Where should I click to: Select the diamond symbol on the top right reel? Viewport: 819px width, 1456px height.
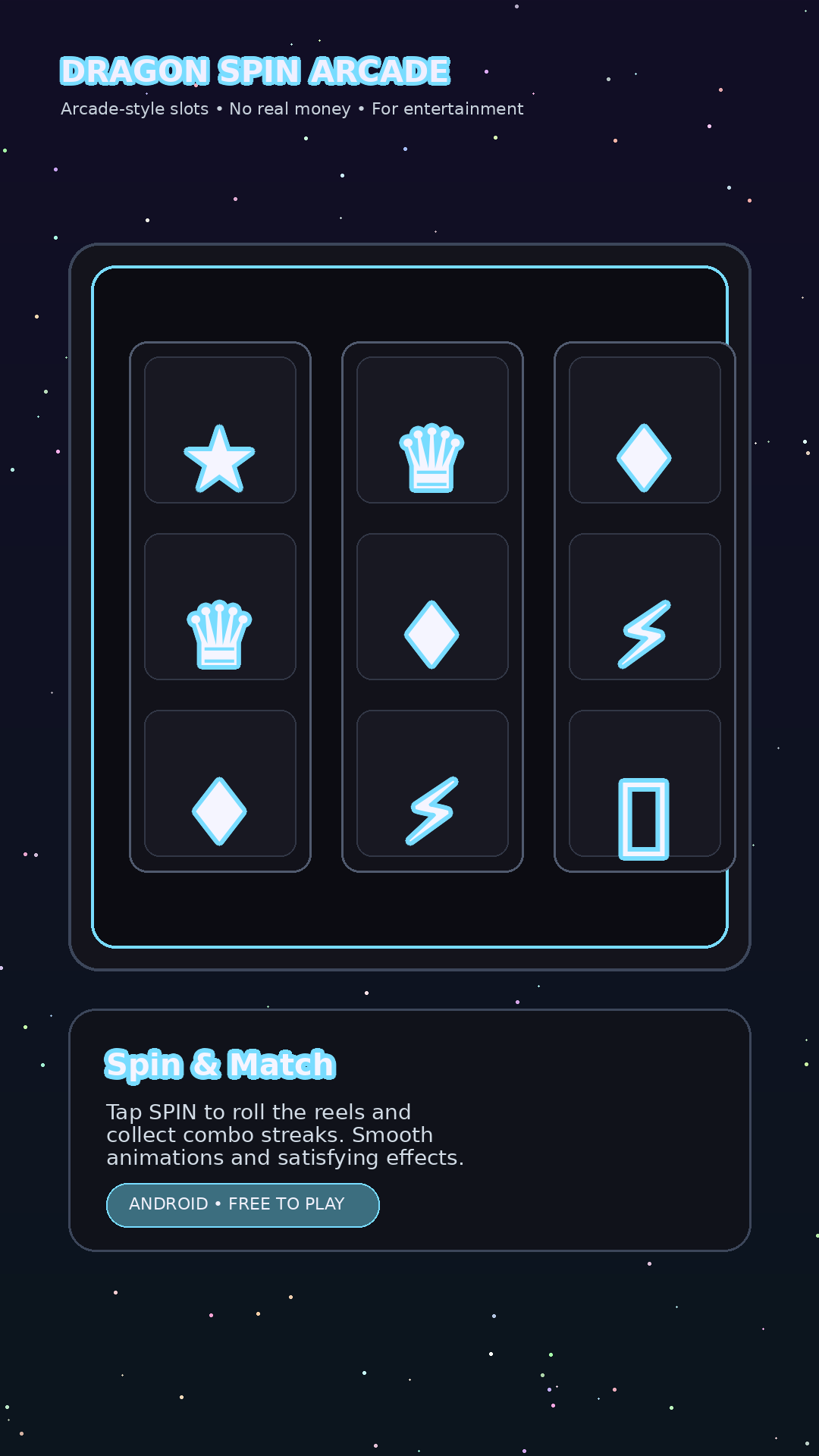coord(644,457)
